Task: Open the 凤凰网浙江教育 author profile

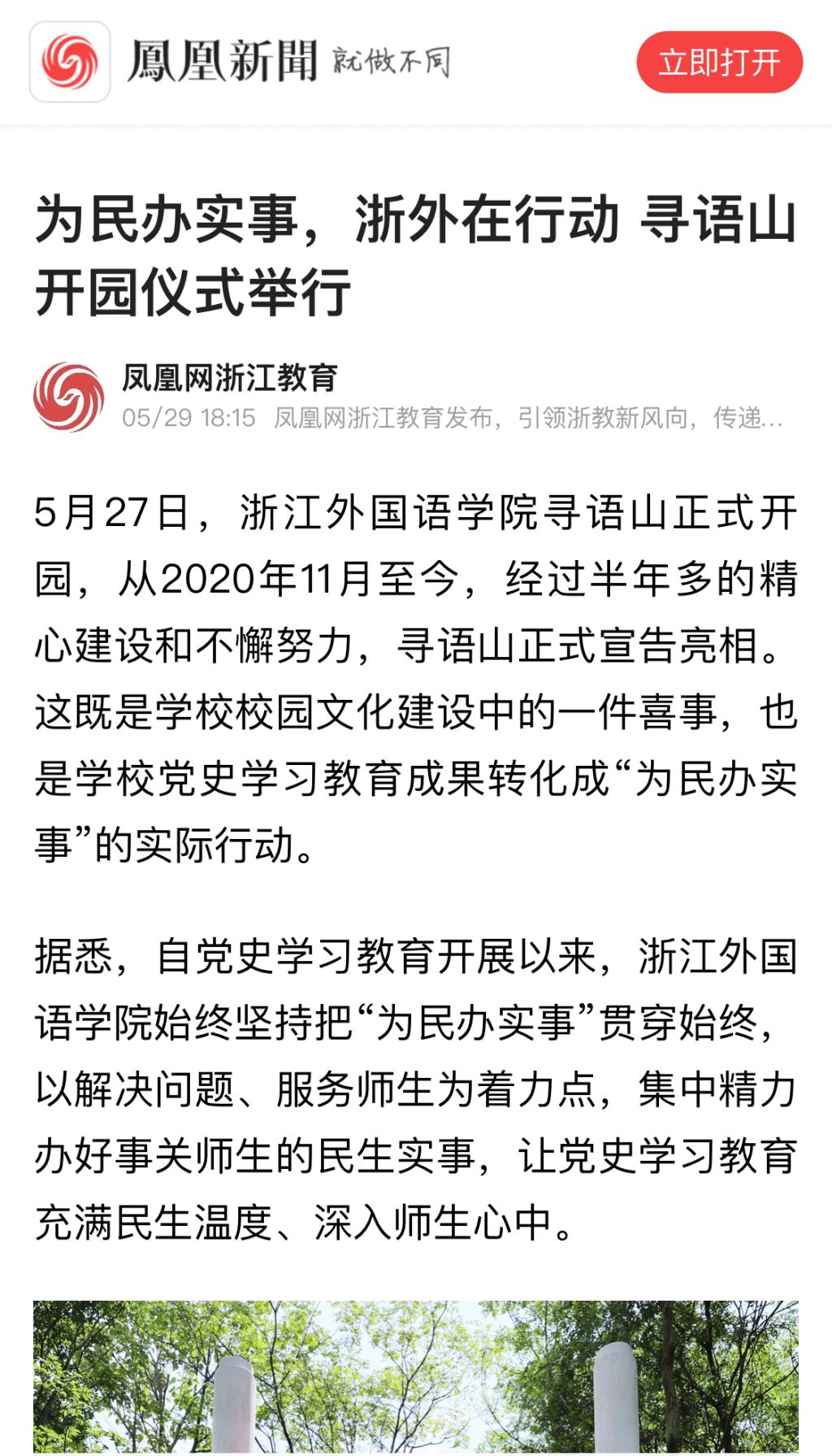Action: click(x=230, y=378)
